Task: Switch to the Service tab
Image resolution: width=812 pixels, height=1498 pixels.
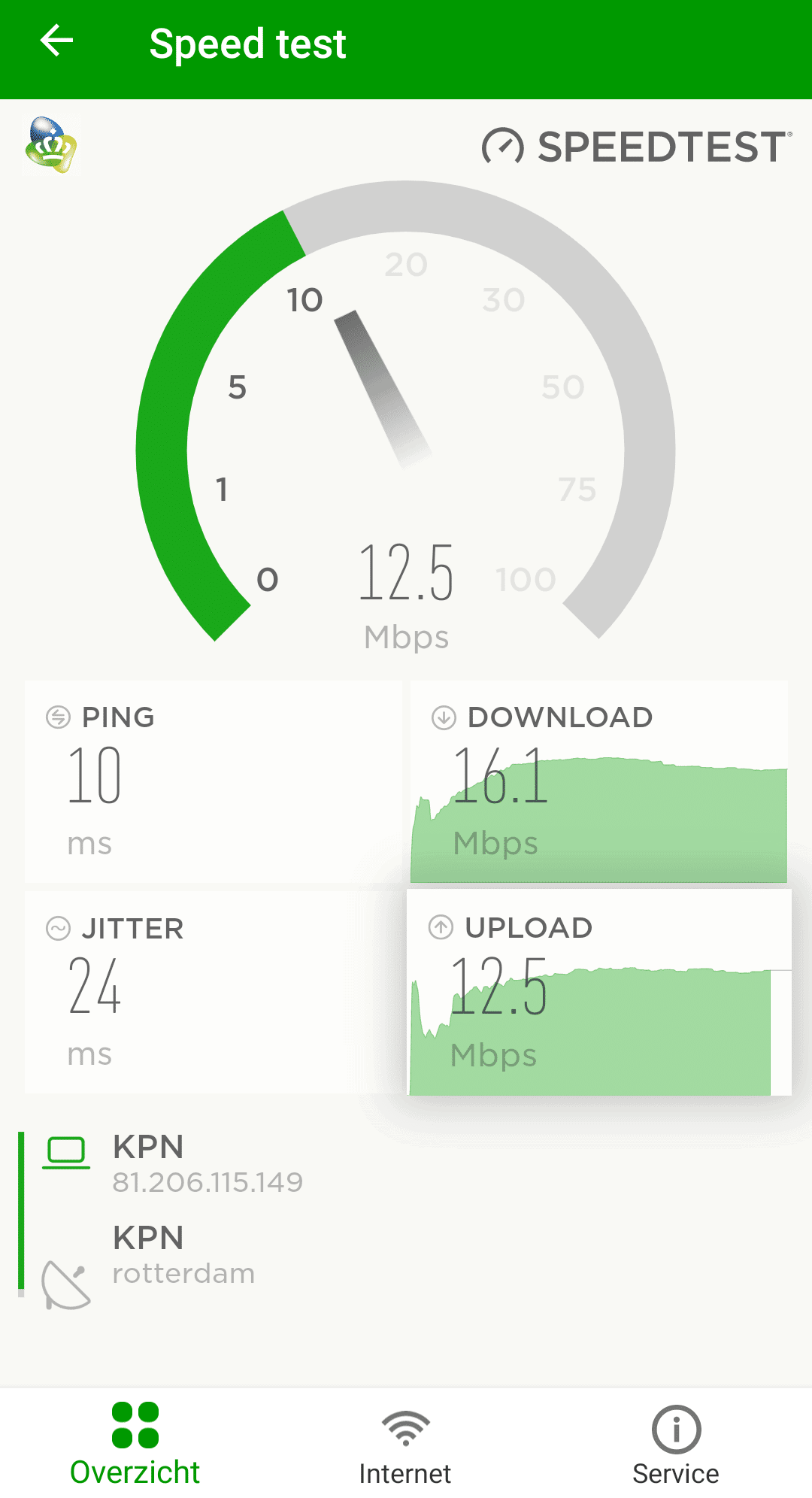Action: click(x=676, y=1444)
